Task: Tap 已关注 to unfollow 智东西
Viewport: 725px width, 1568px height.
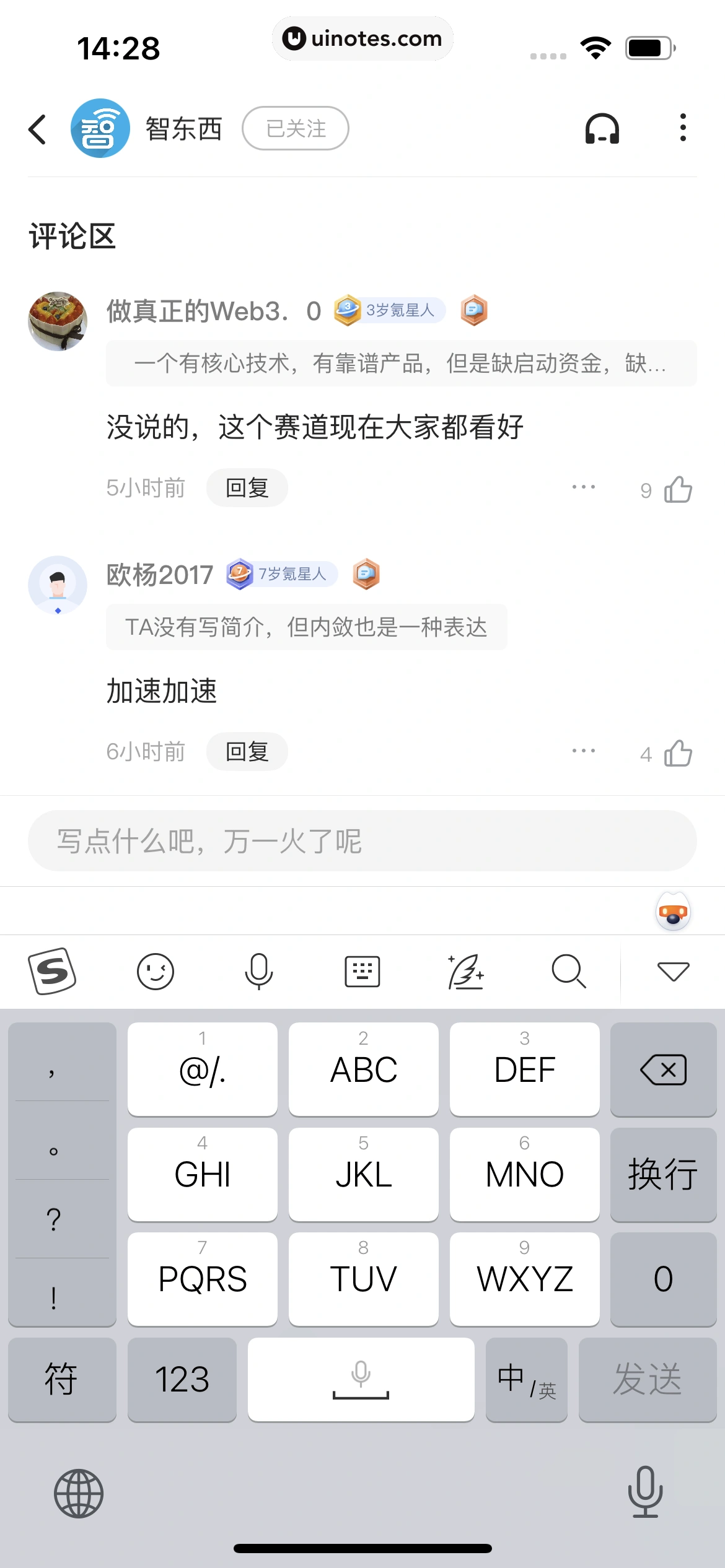Action: point(296,128)
